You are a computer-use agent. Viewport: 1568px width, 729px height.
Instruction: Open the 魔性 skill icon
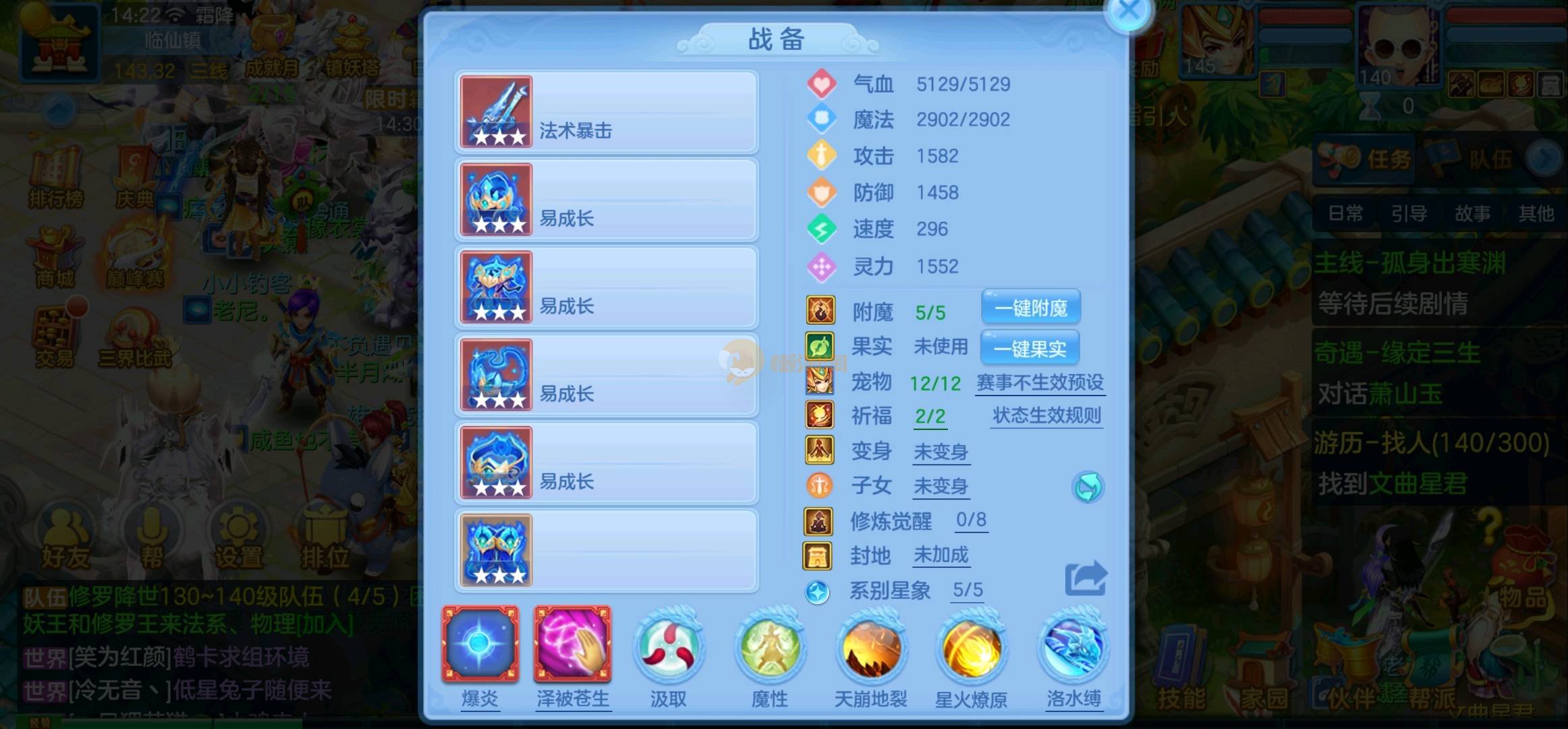tap(769, 647)
